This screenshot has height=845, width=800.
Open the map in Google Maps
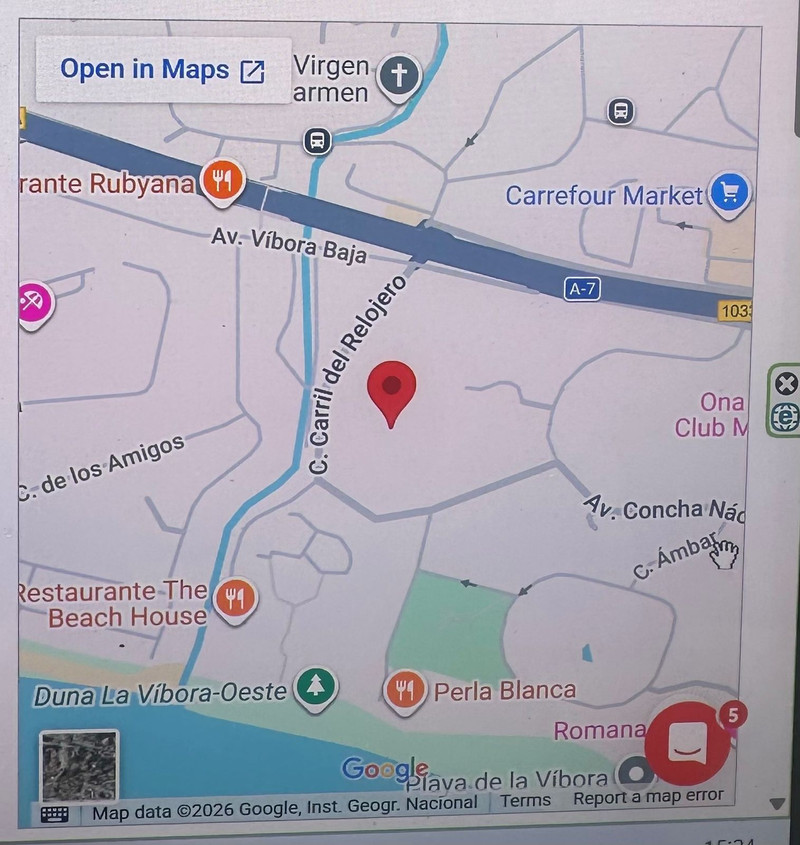tap(163, 70)
